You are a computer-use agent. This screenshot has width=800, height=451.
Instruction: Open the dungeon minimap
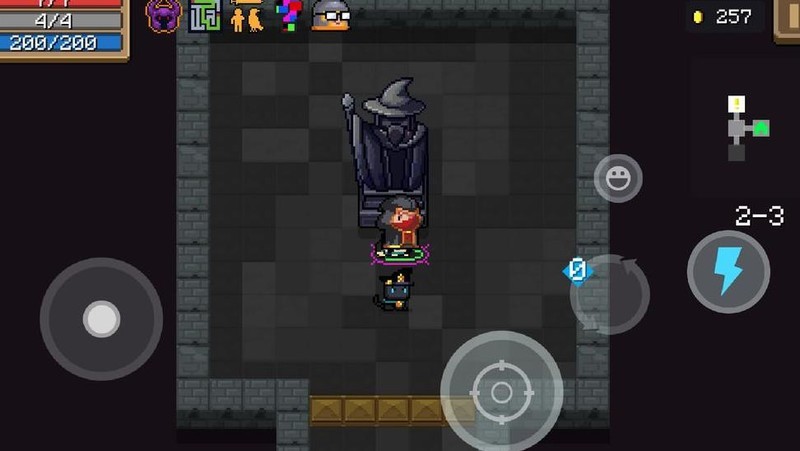[745, 129]
